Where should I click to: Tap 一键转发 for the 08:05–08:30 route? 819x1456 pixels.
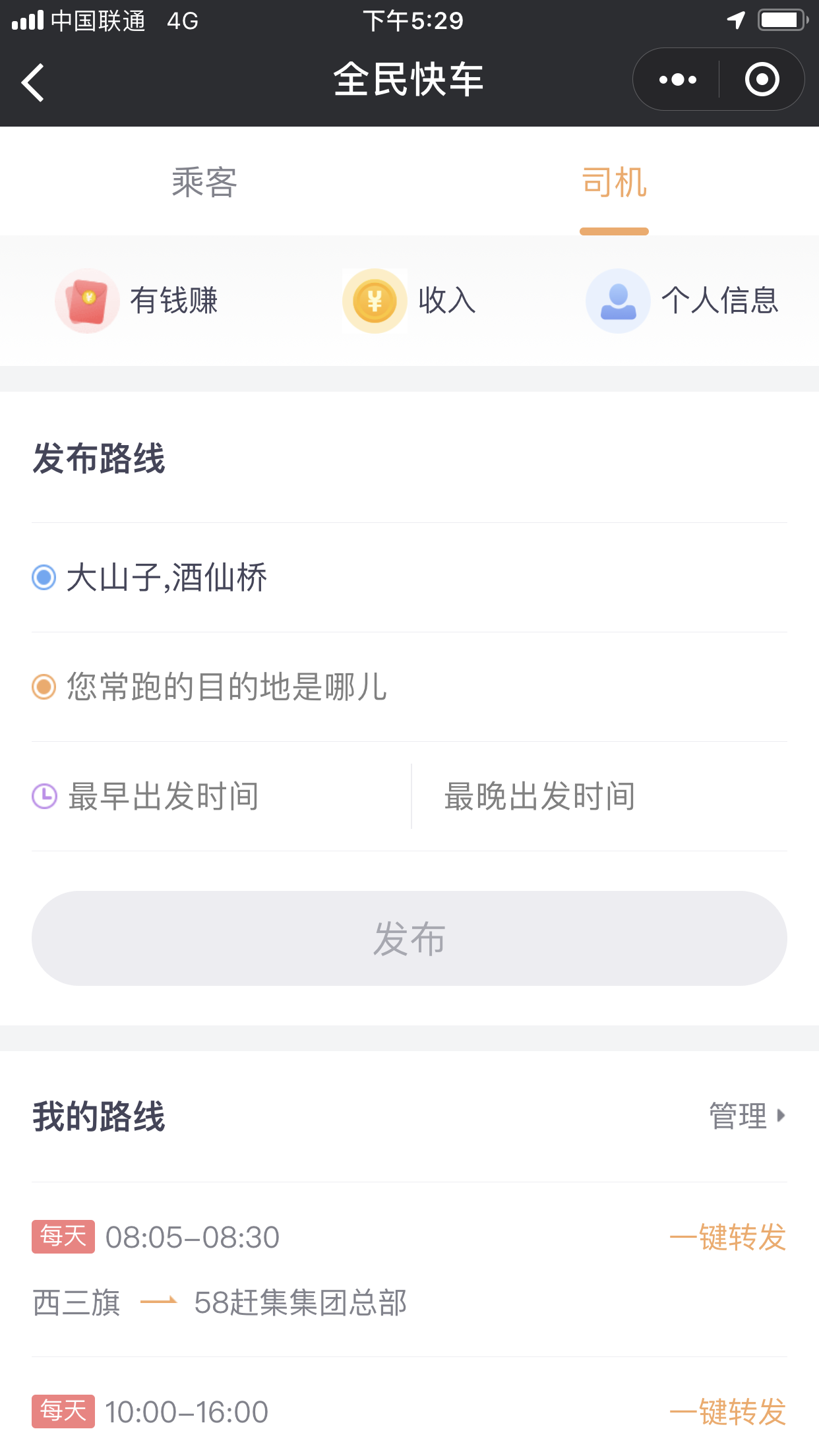(x=728, y=1237)
